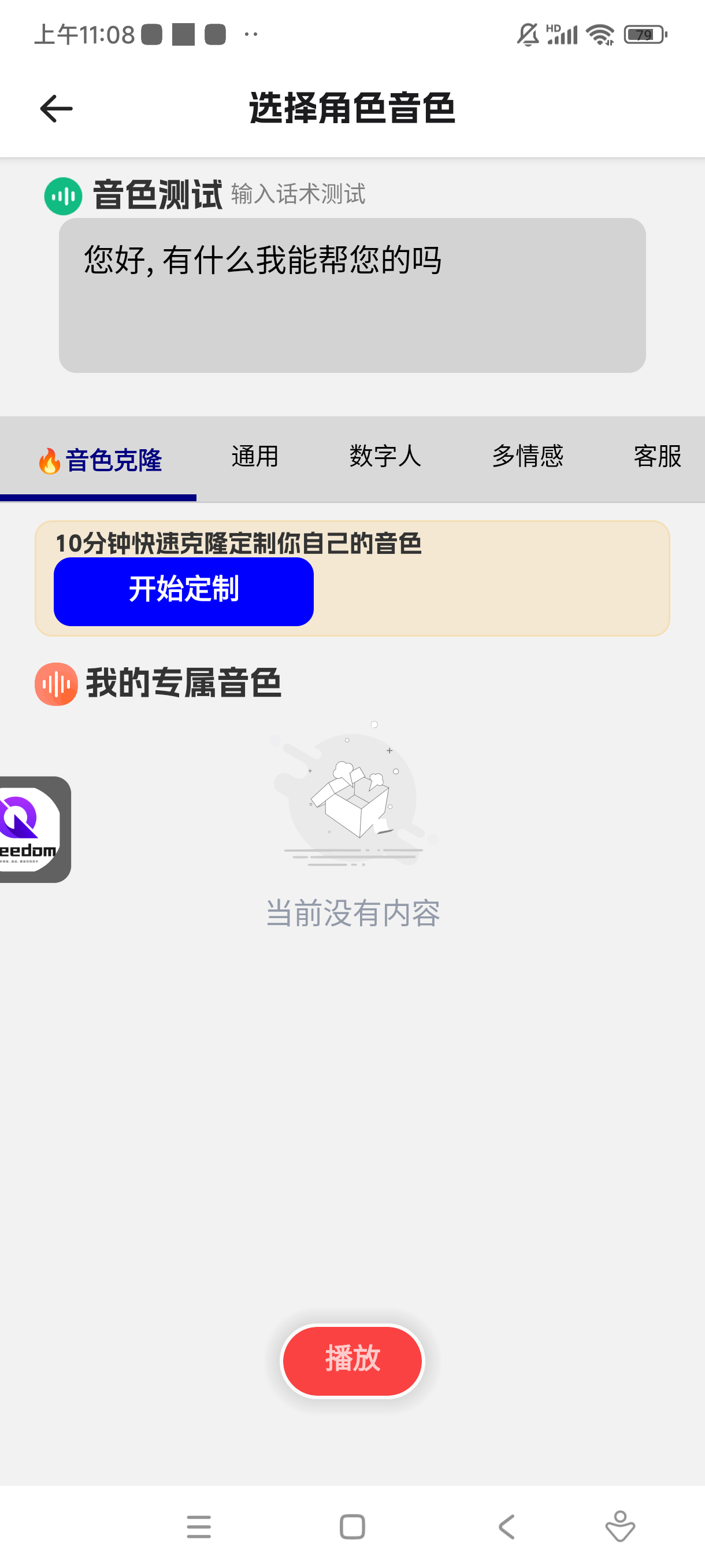Switch to the 通用 tab
This screenshot has width=705, height=1568.
click(255, 456)
